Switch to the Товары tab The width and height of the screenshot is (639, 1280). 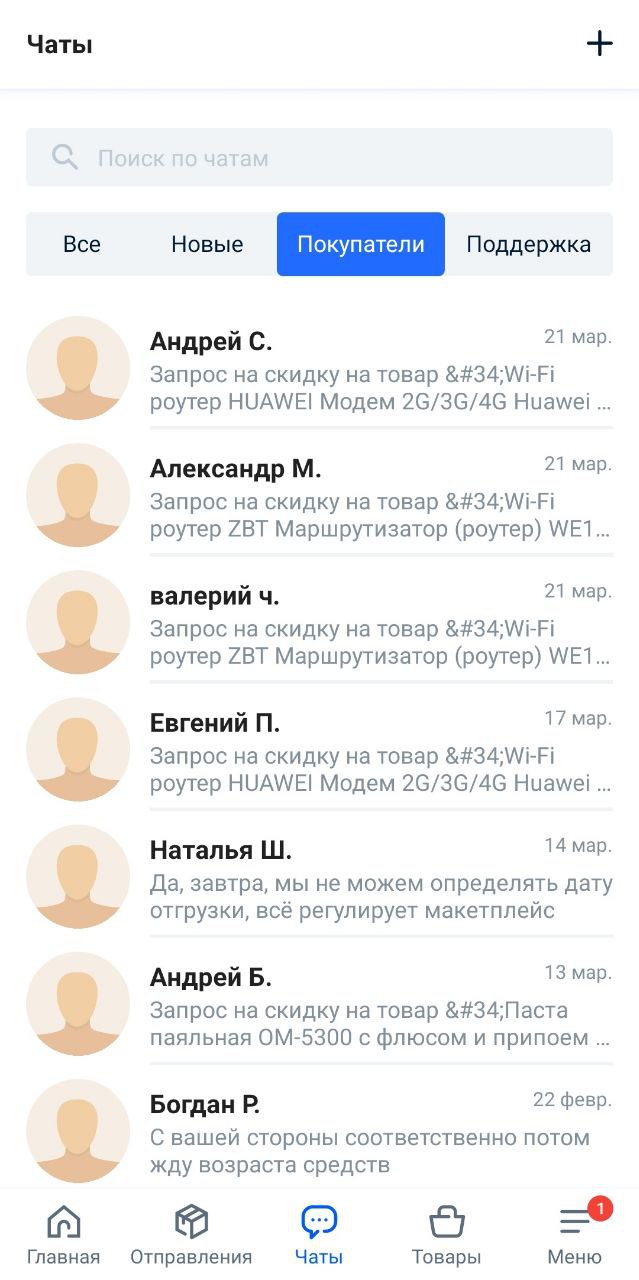(x=446, y=1235)
